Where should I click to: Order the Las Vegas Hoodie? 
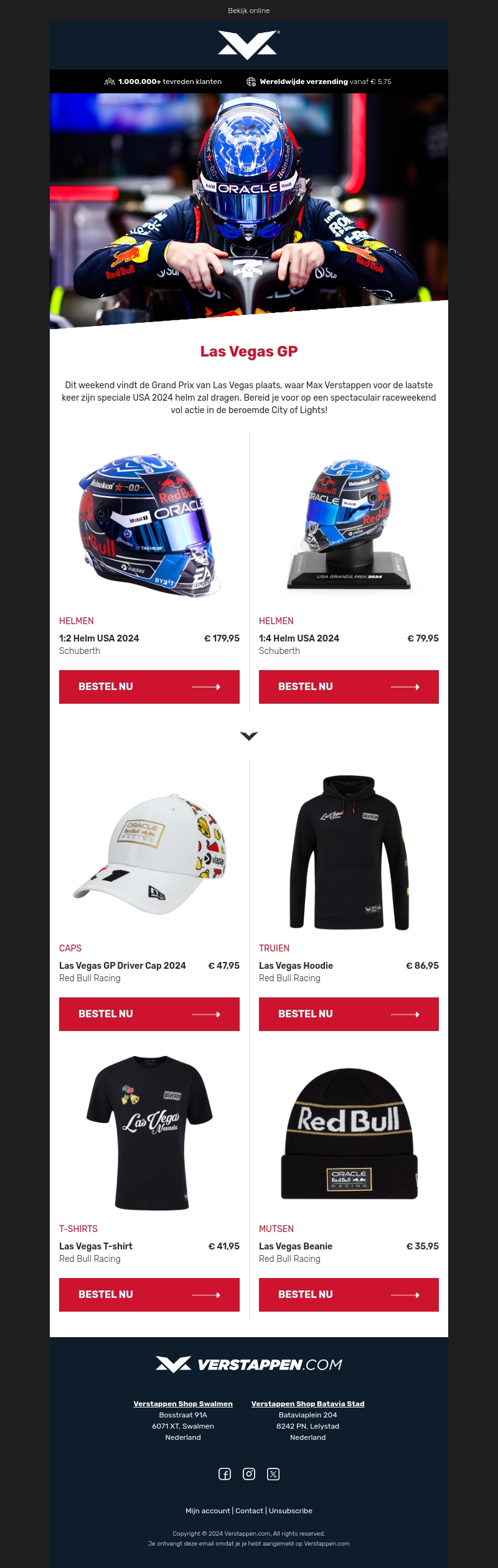tap(349, 1014)
